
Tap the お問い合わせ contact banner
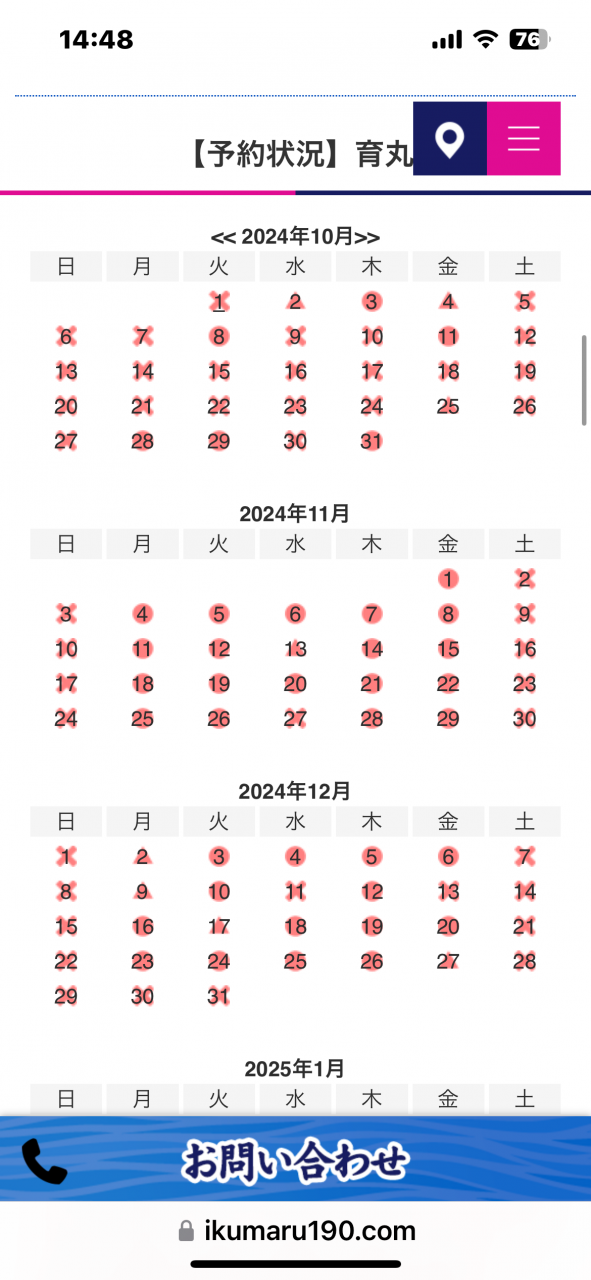(x=295, y=1160)
